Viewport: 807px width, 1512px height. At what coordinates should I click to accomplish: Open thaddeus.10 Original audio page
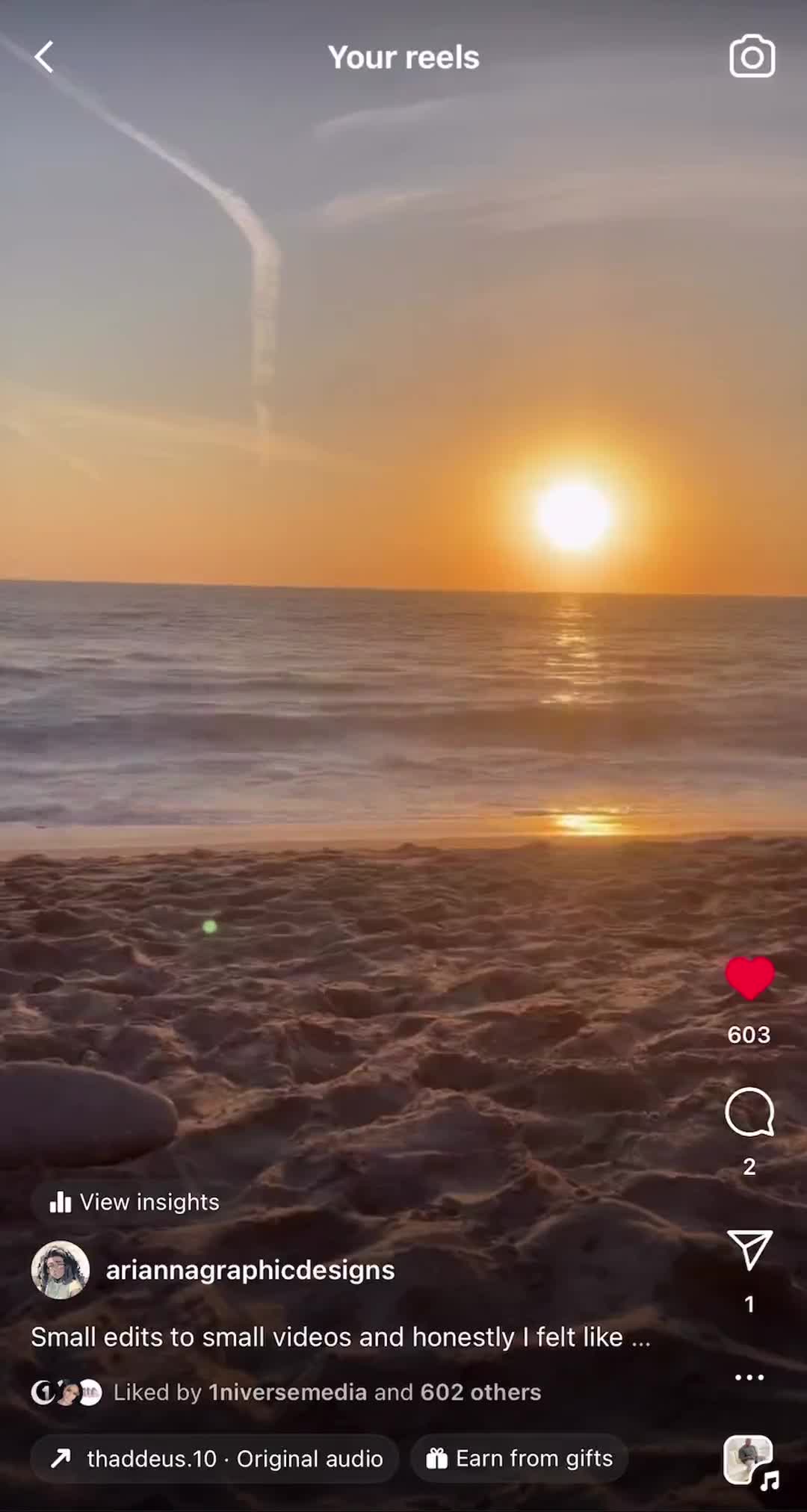click(x=217, y=1458)
